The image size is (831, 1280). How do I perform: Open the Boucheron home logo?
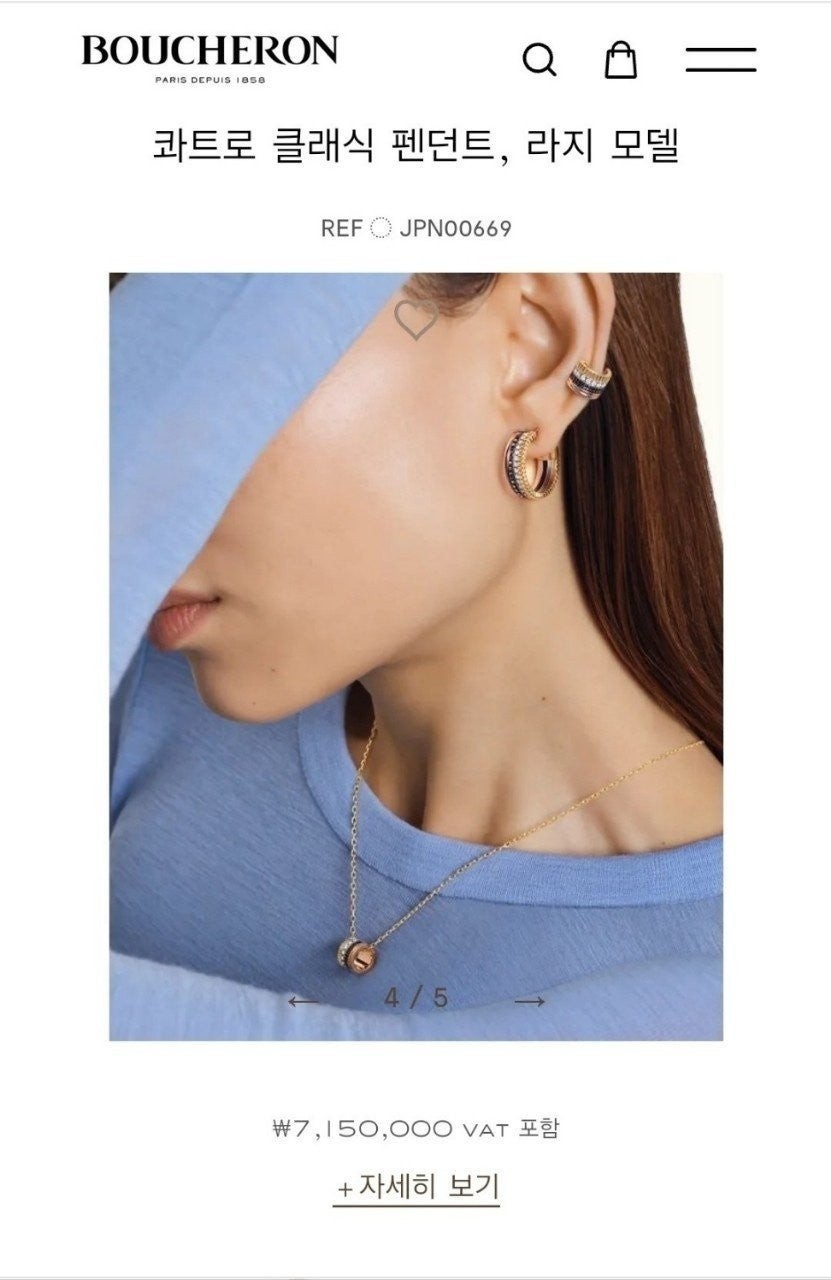tap(210, 58)
